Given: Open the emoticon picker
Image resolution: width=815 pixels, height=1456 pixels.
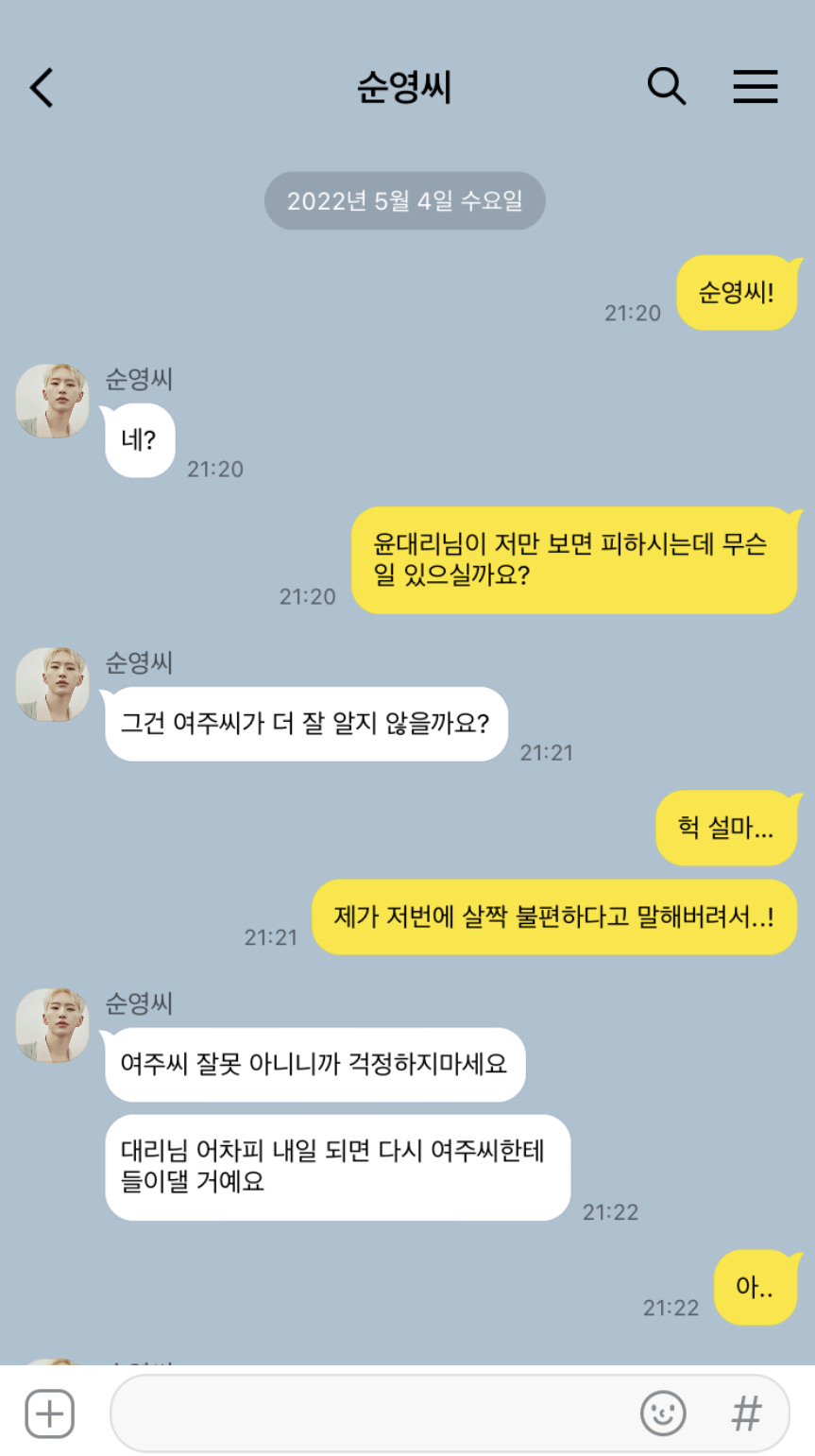Looking at the screenshot, I should click(663, 1413).
